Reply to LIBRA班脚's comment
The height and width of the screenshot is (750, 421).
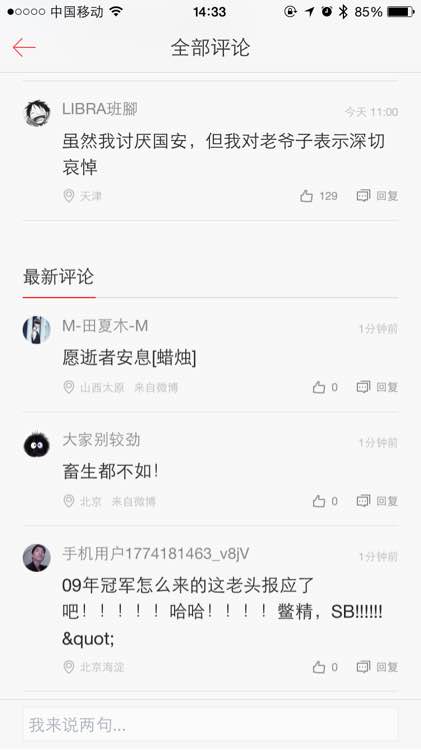click(x=377, y=196)
